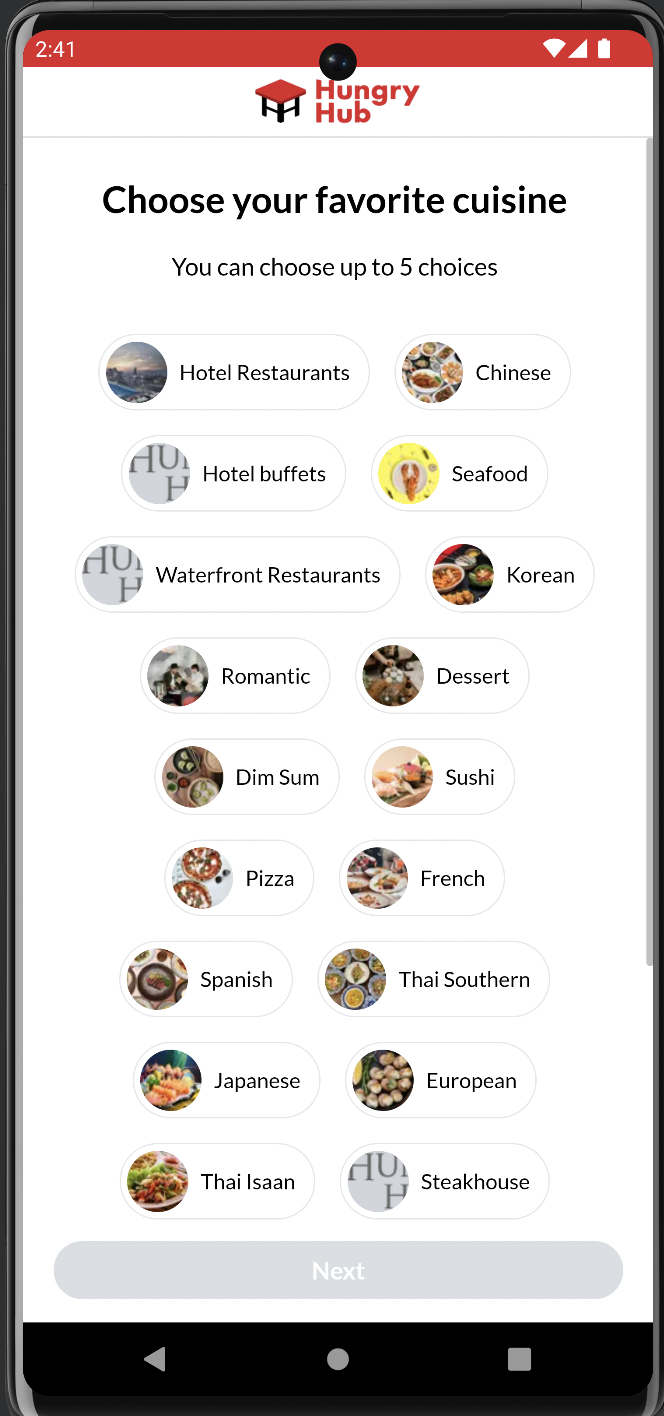This screenshot has height=1416, width=664.
Task: Continue with the Next button
Action: 338,1270
